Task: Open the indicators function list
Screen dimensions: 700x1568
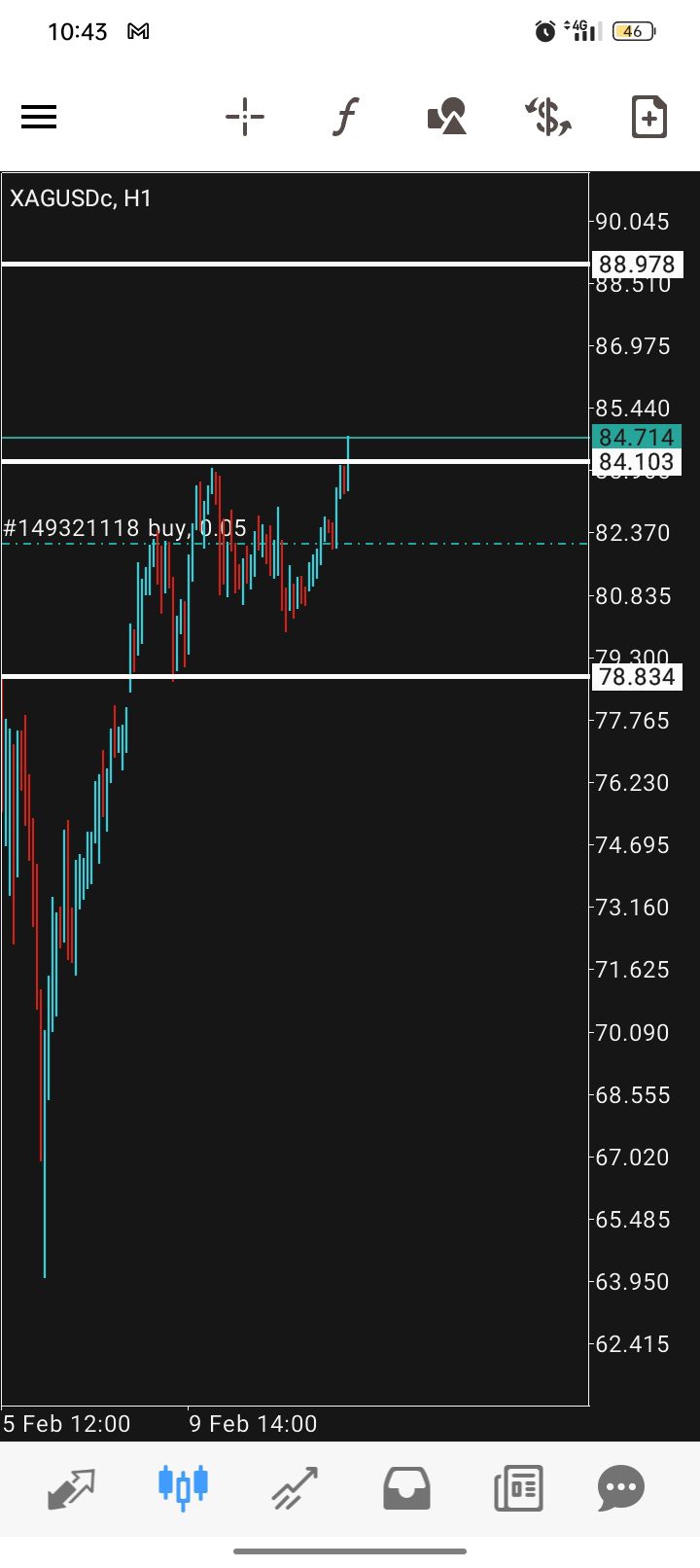Action: (x=345, y=118)
